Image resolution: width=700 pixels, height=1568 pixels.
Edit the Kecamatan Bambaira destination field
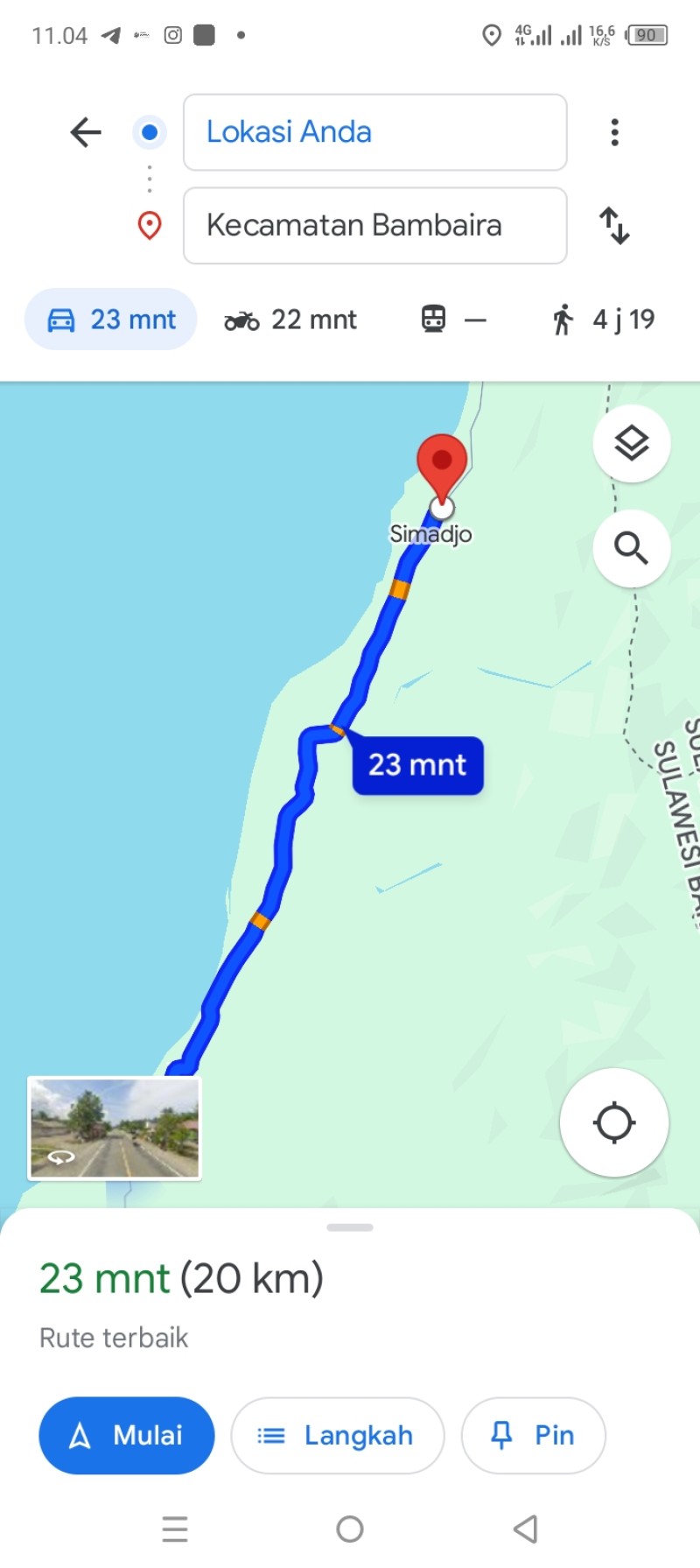pos(374,225)
